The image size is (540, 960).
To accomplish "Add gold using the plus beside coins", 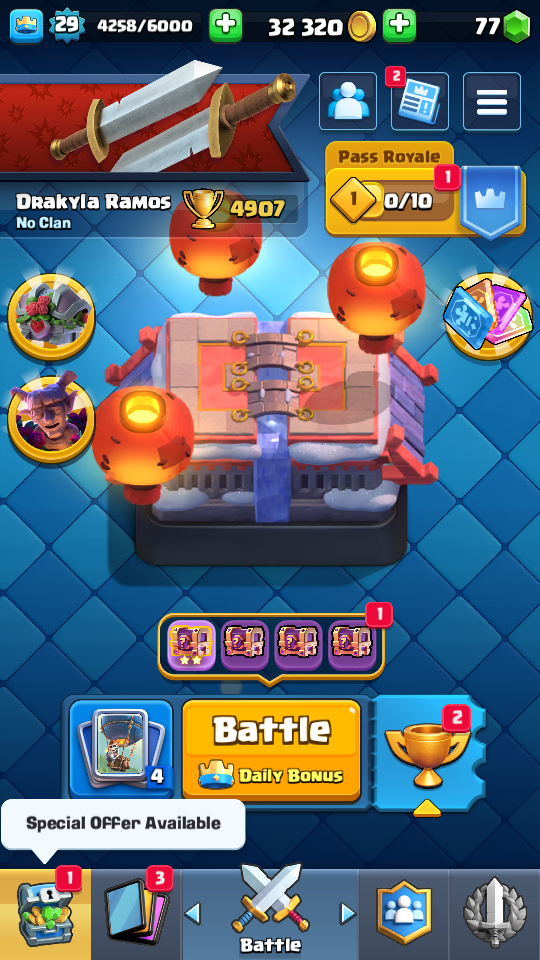I will coord(399,26).
